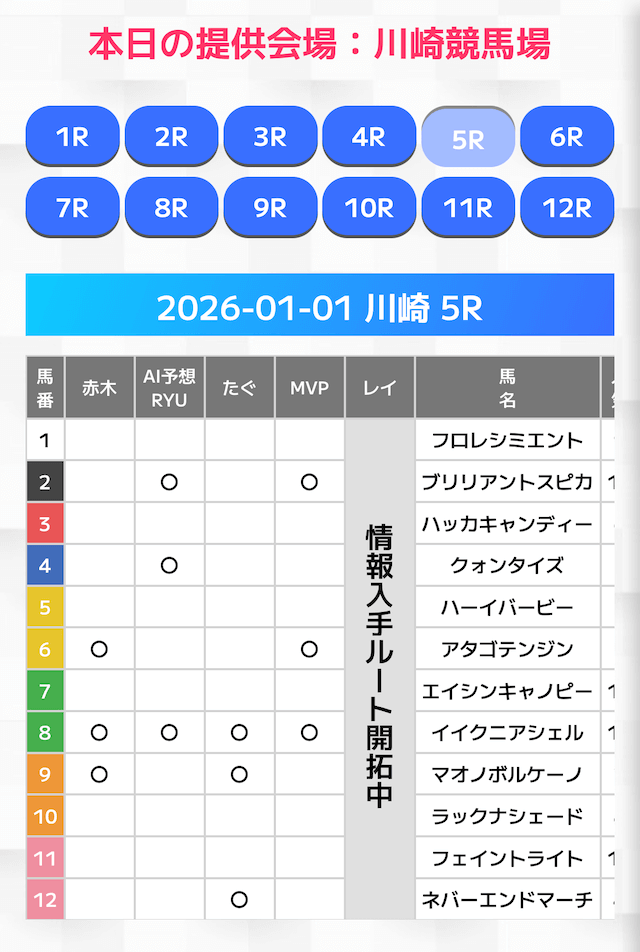The width and height of the screenshot is (640, 952).
Task: Select race 10R
Action: click(x=369, y=208)
